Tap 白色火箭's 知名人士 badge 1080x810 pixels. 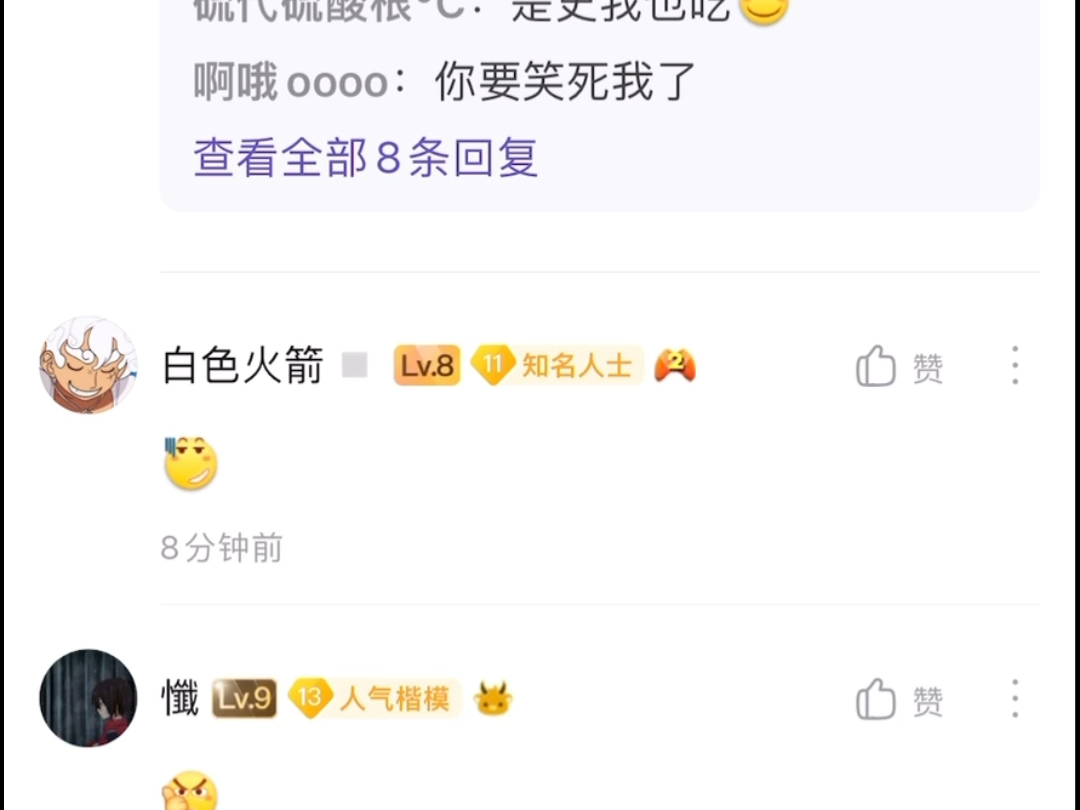tap(556, 366)
